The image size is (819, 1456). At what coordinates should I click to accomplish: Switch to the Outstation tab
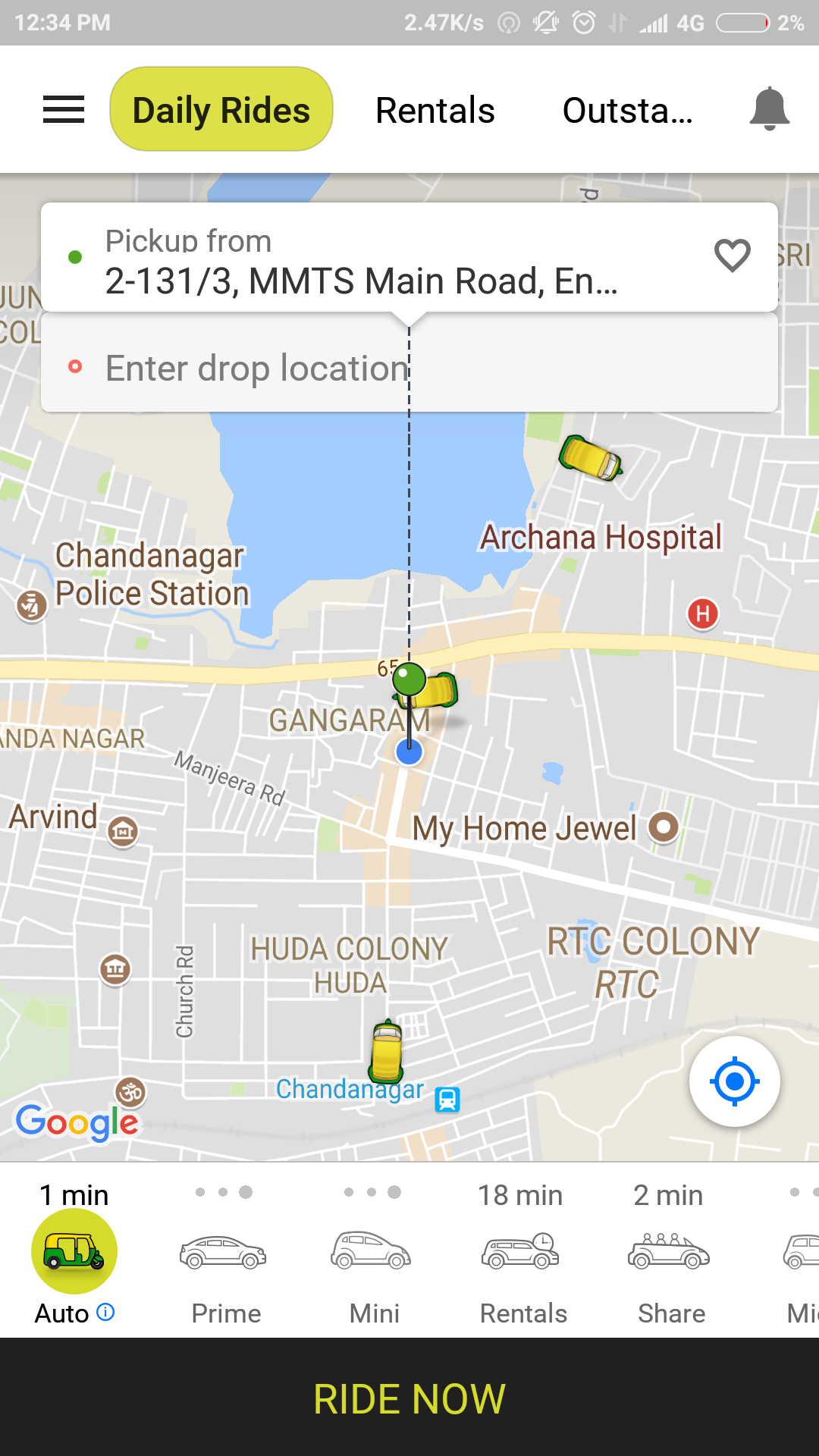627,110
